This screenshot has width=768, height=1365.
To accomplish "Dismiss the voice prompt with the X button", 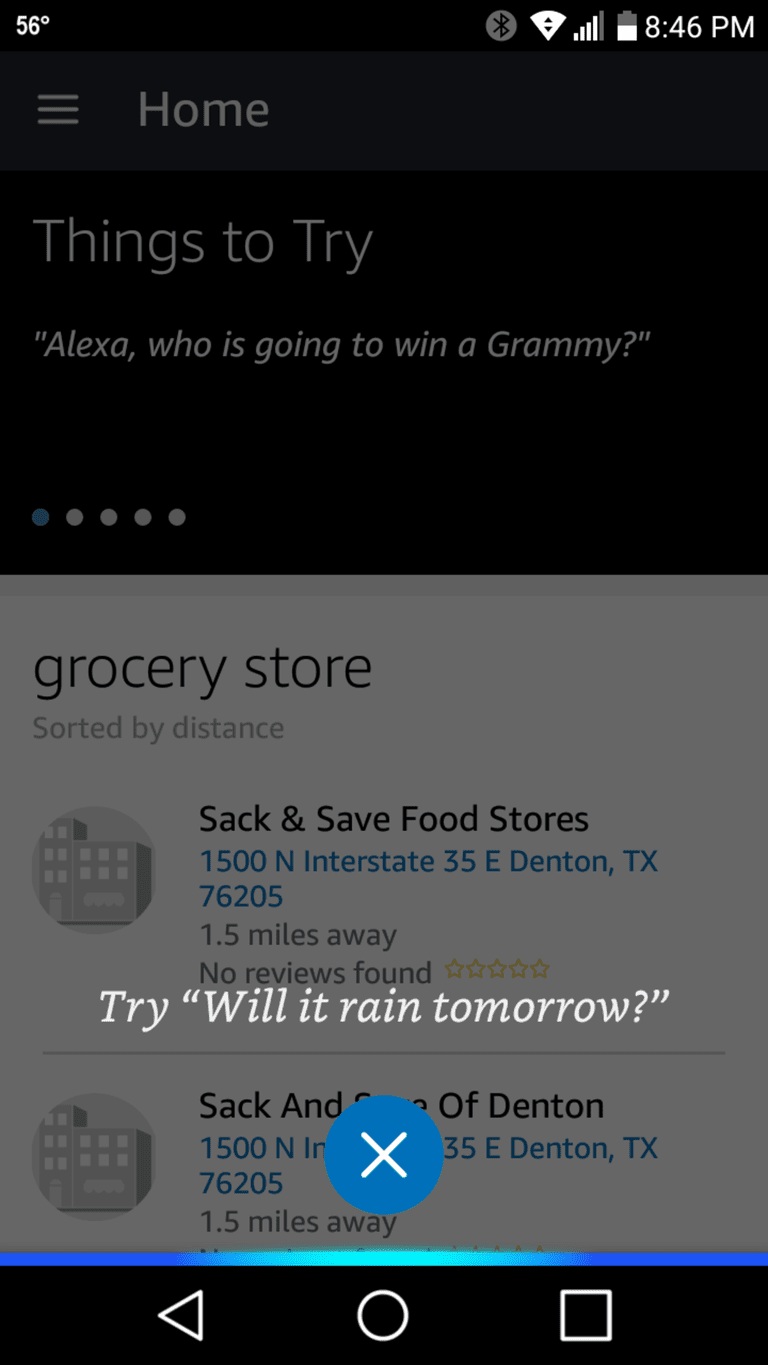I will tap(384, 1155).
